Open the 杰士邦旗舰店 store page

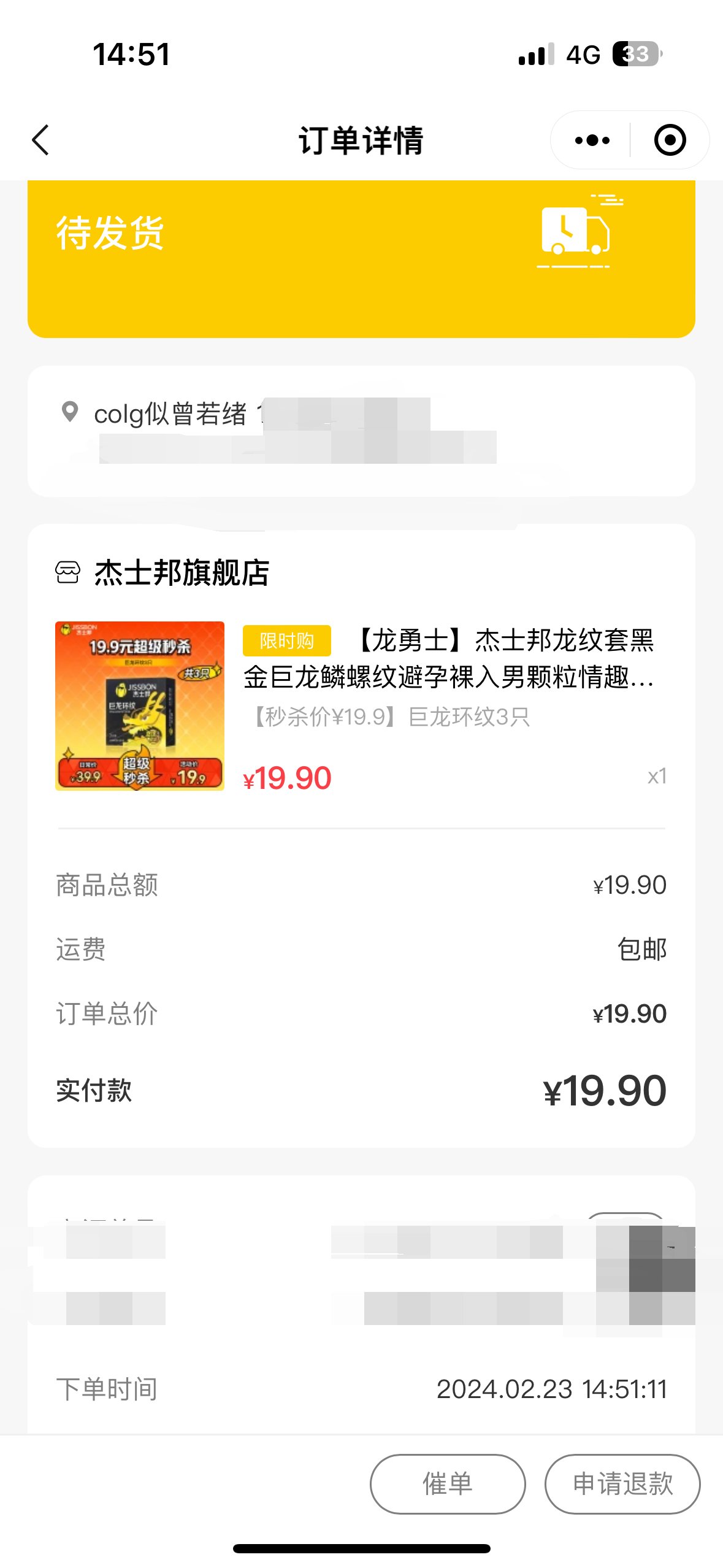[x=181, y=573]
